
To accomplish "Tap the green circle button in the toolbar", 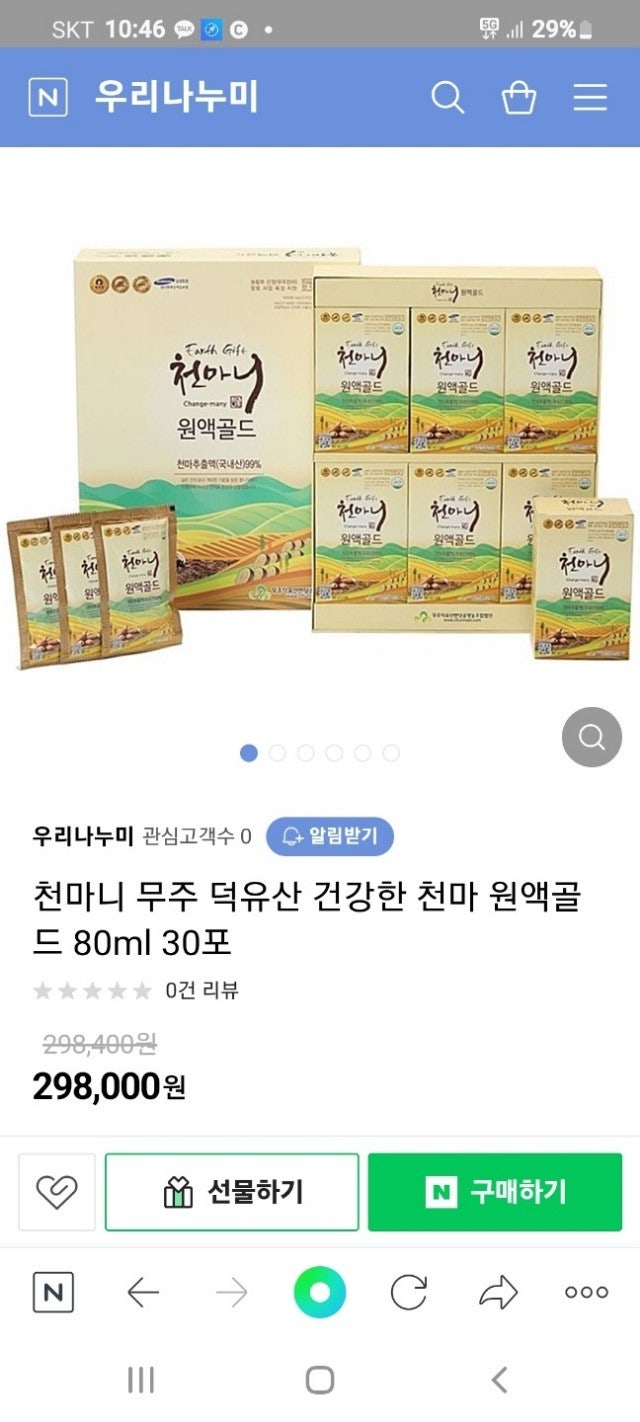I will coord(320,1293).
